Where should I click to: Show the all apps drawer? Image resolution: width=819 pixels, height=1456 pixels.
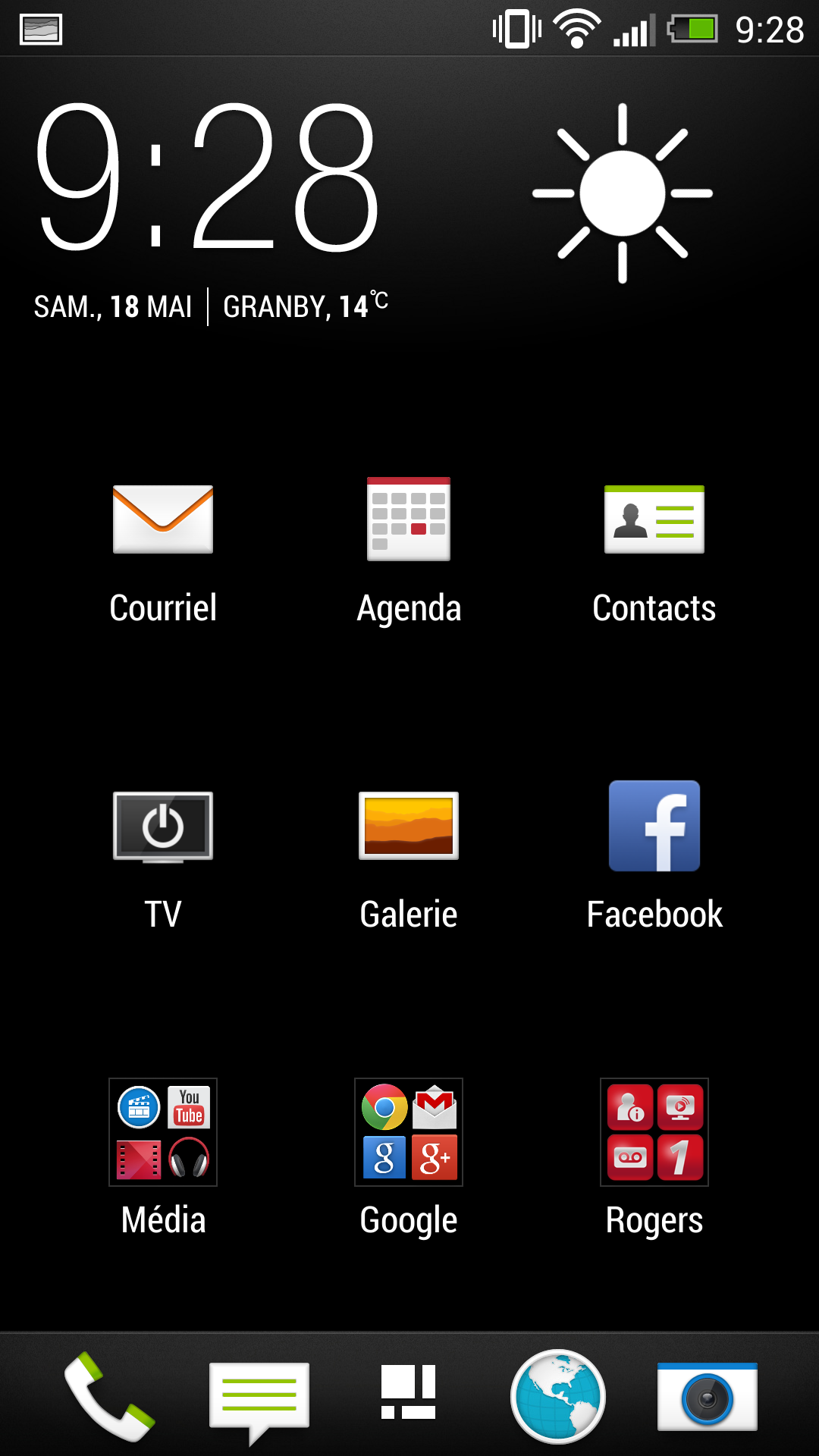408,1392
